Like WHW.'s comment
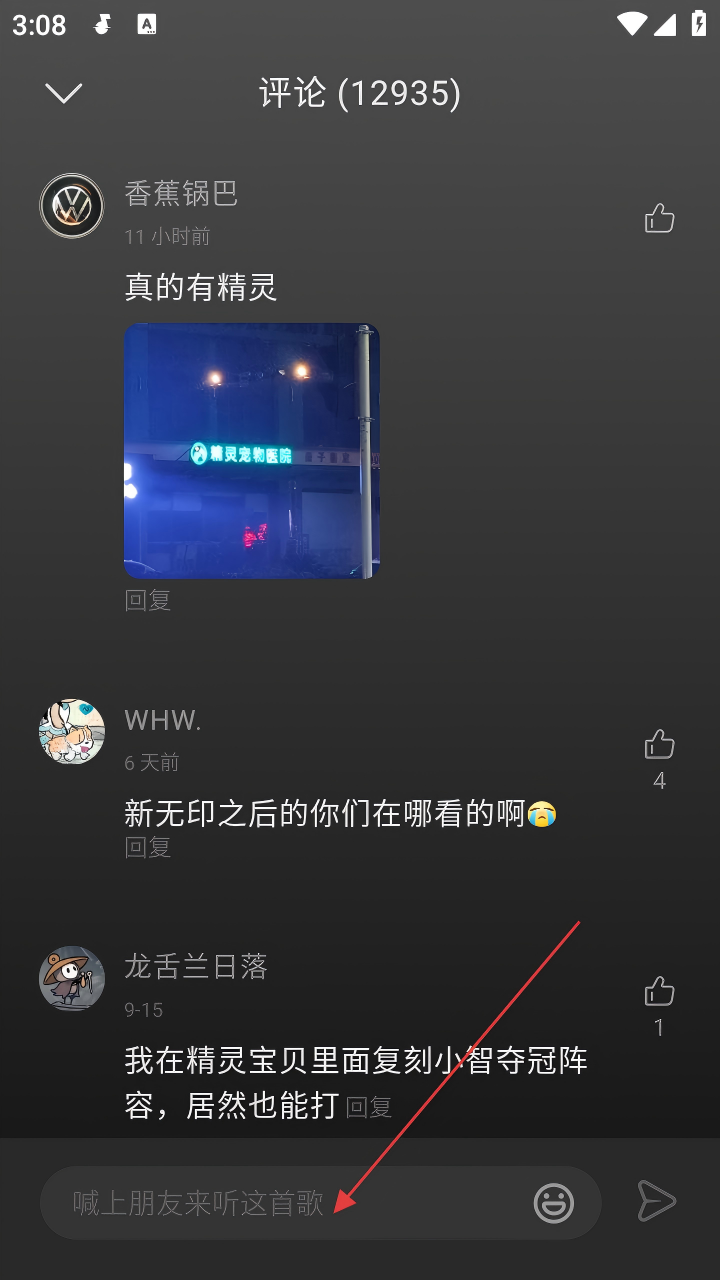 coord(659,745)
